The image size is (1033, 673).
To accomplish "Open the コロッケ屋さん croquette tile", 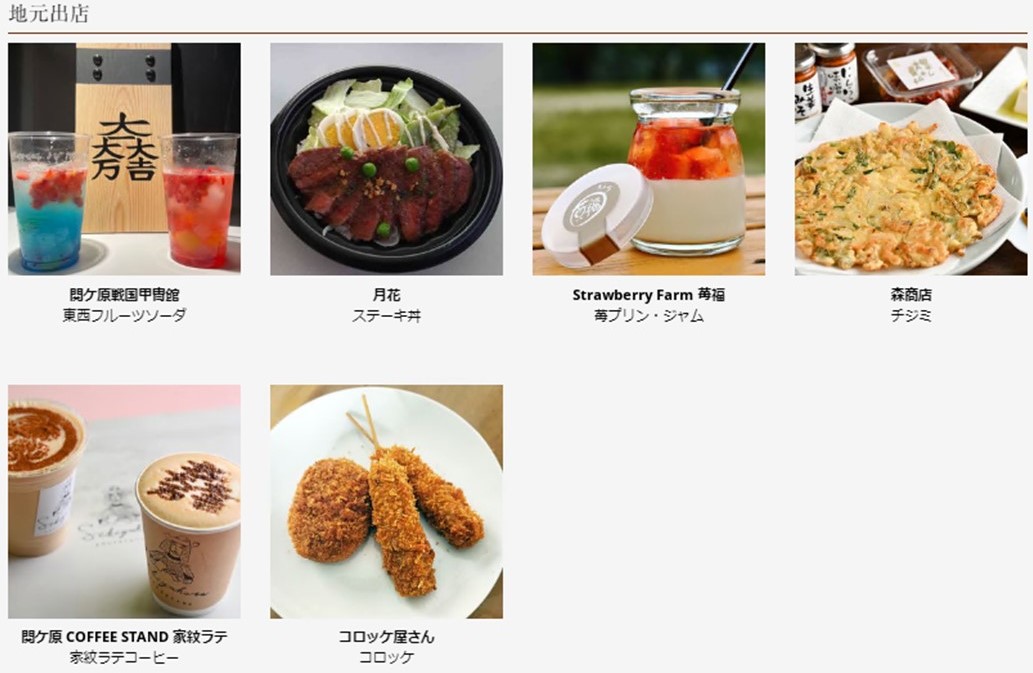I will click(x=386, y=501).
